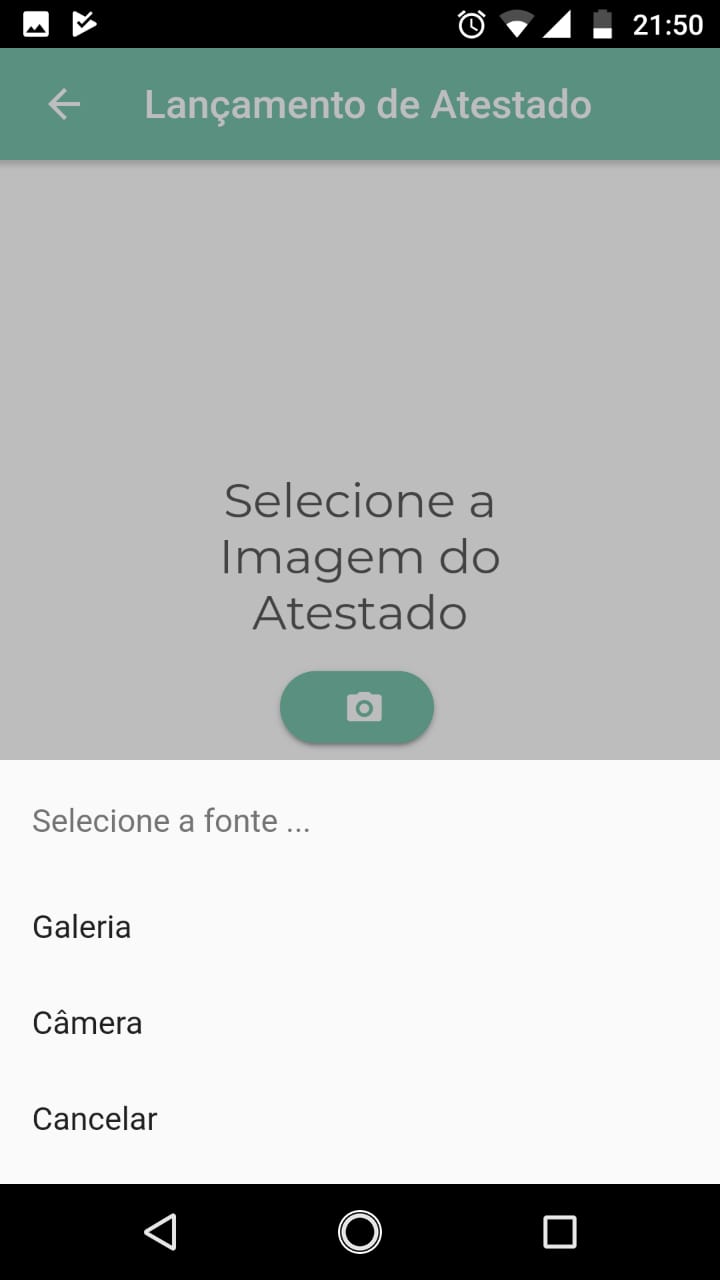720x1280 pixels.
Task: Tap Cancelar to dismiss the source sheet
Action: (x=360, y=1119)
